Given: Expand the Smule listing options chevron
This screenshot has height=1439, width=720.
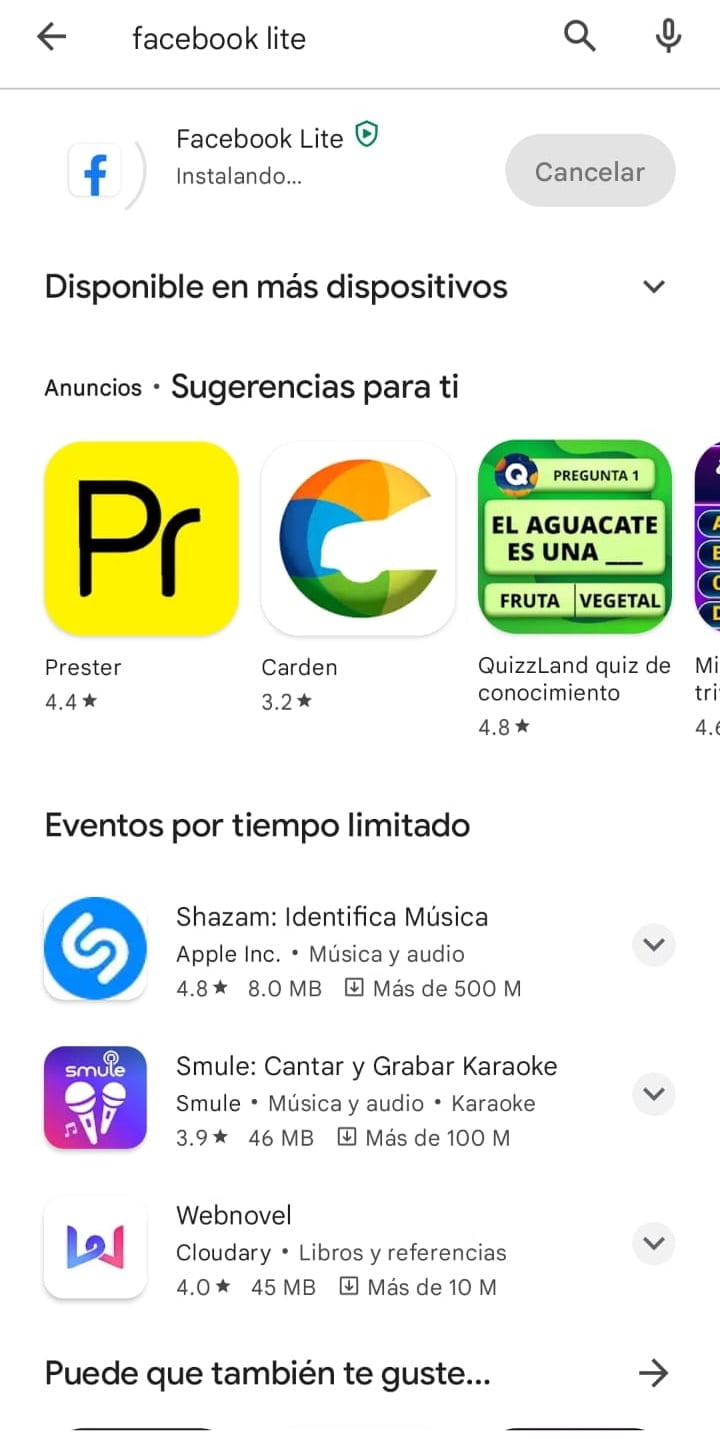Looking at the screenshot, I should point(653,1094).
